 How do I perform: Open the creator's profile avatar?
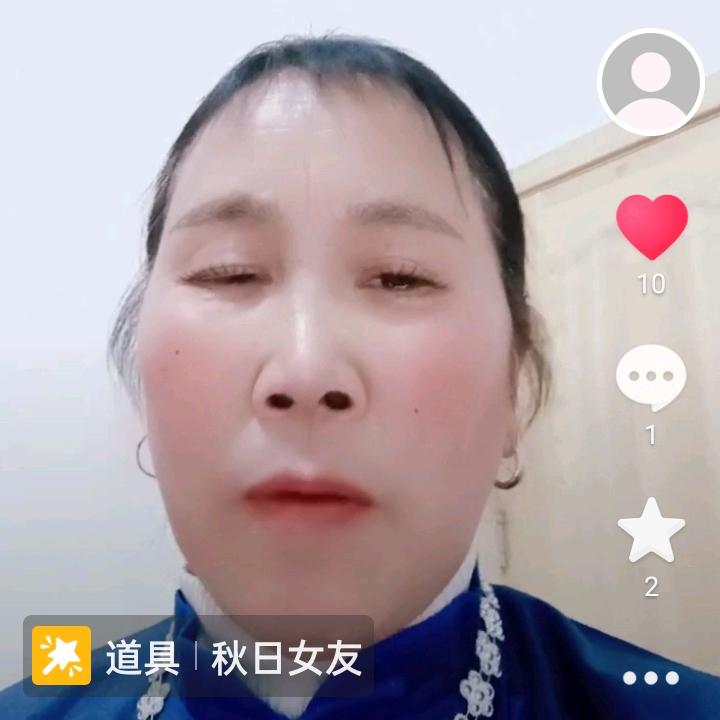pos(651,82)
